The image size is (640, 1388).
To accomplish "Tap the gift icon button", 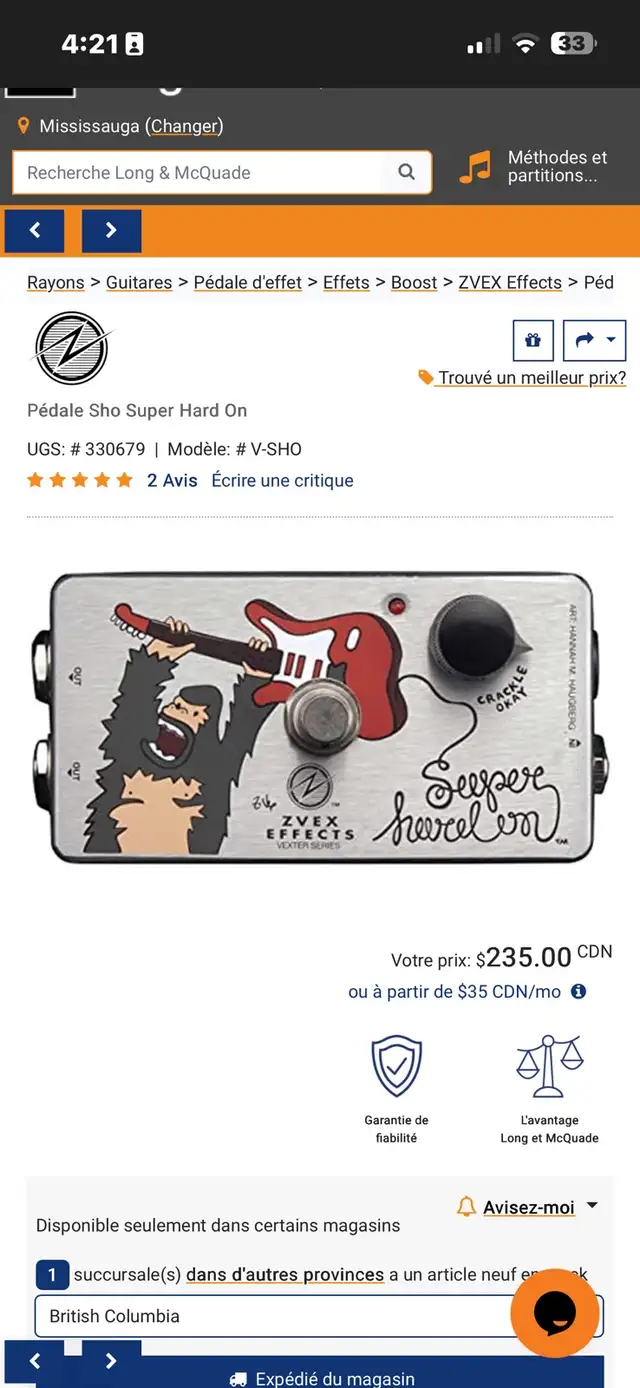I will pos(533,341).
